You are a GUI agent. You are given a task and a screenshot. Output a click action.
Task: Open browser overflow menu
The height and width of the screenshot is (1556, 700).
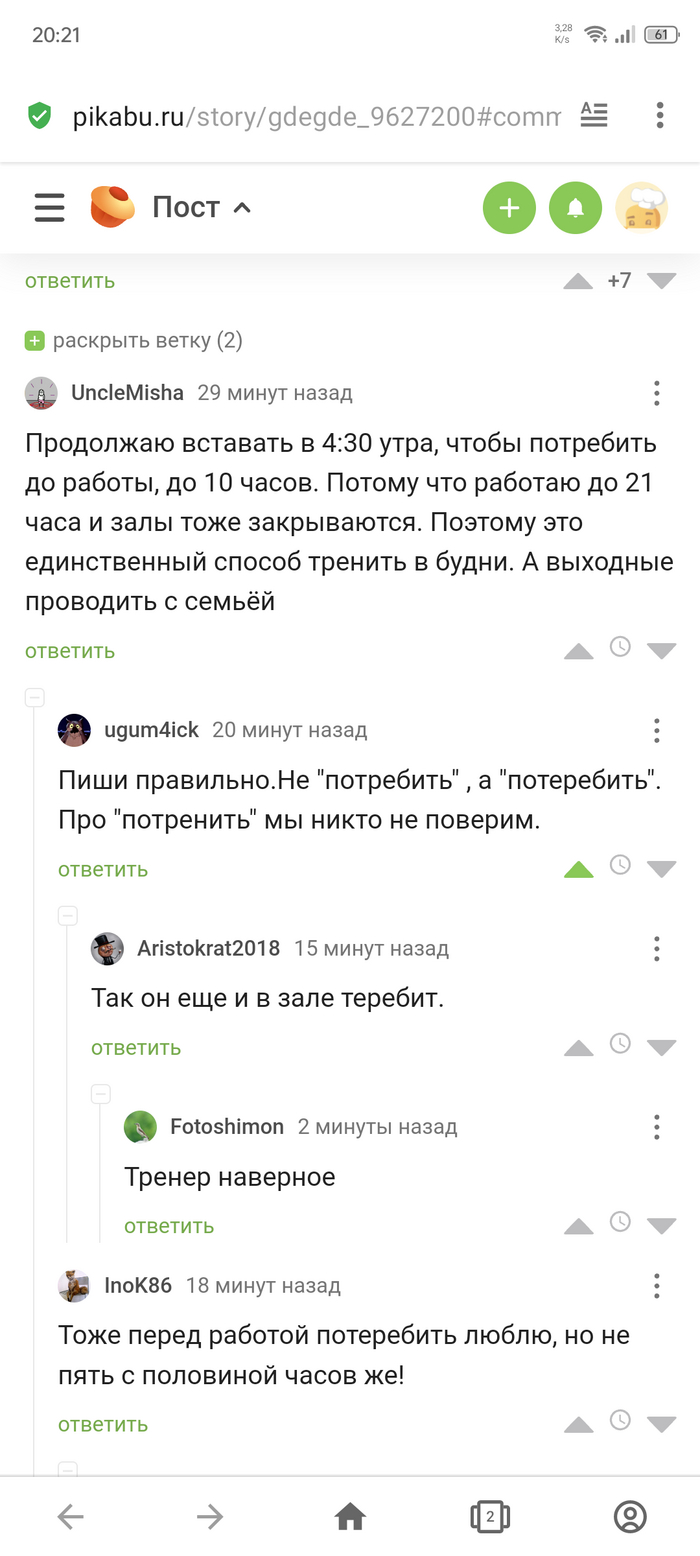point(660,115)
